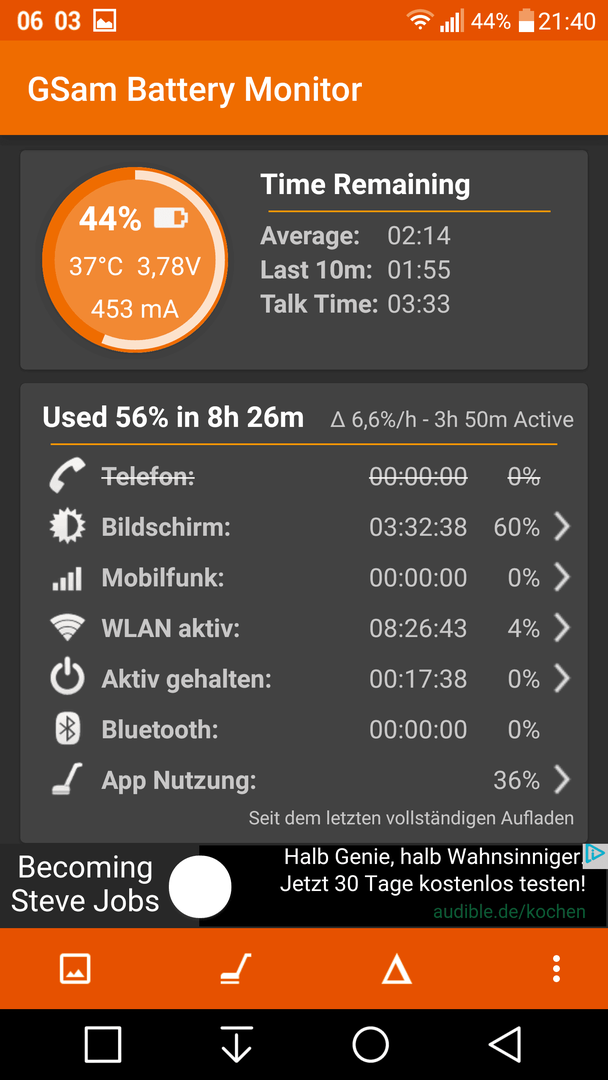Open app usage icon in bottom toolbar

pos(235,969)
